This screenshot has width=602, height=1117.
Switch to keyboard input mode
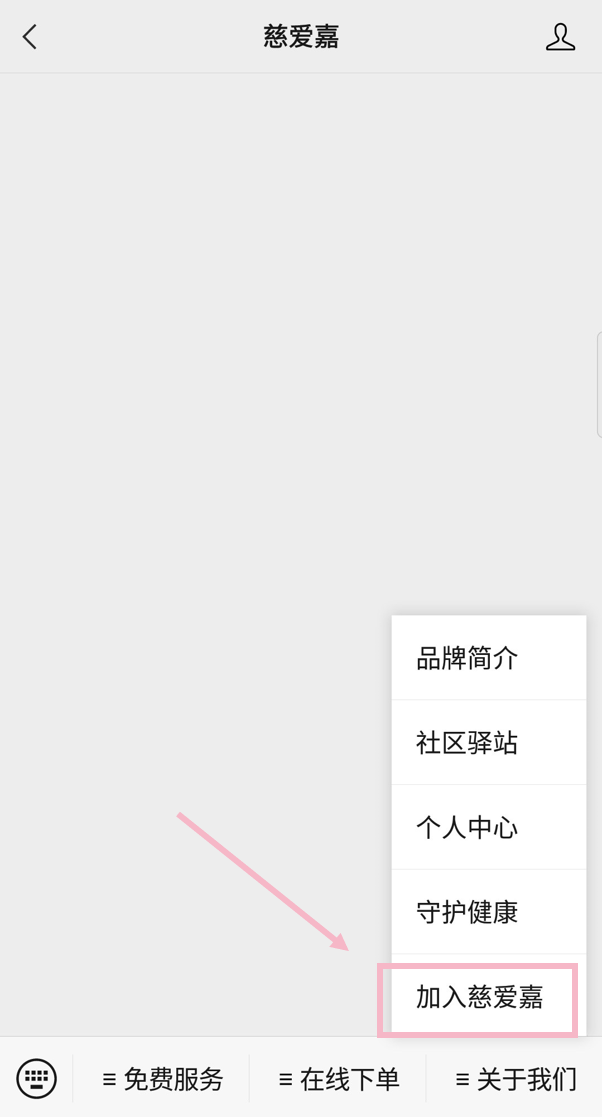[36, 1078]
